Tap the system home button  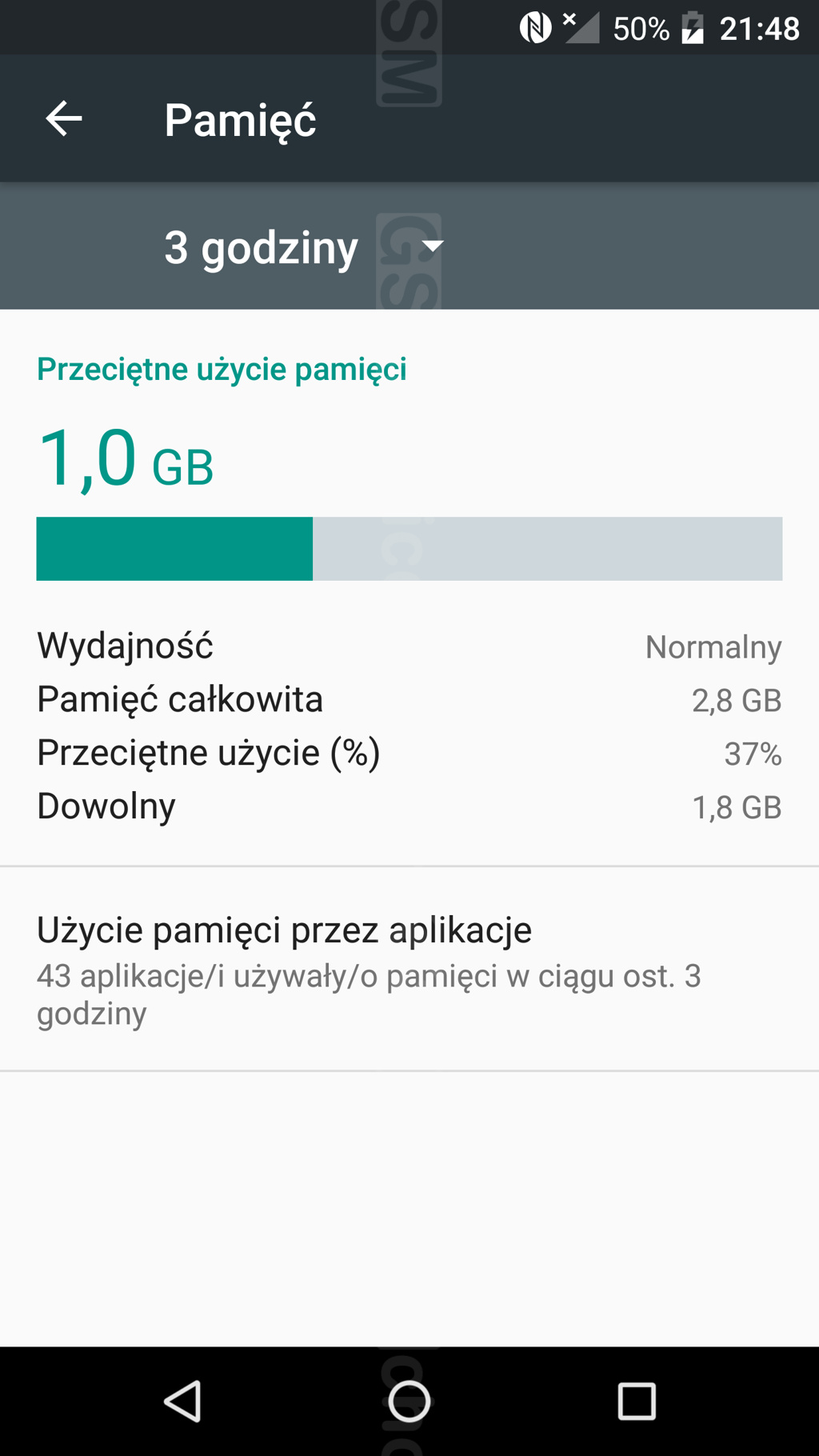click(409, 1401)
